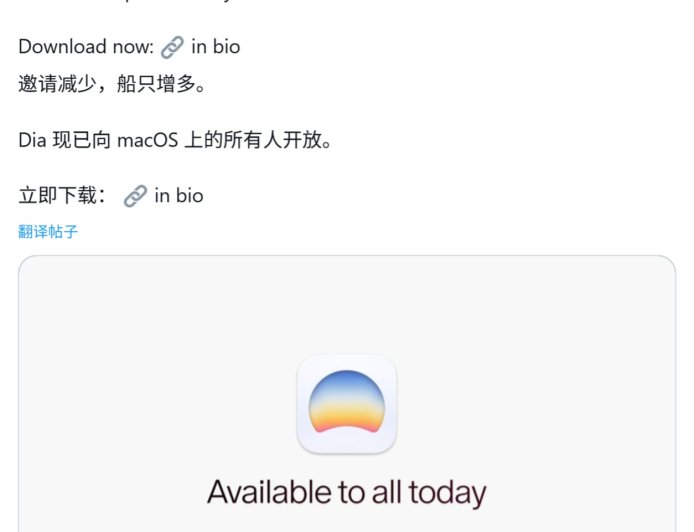Tap the 翻译帖子 translate post link
Screen dimensions: 694x532
coord(48,232)
